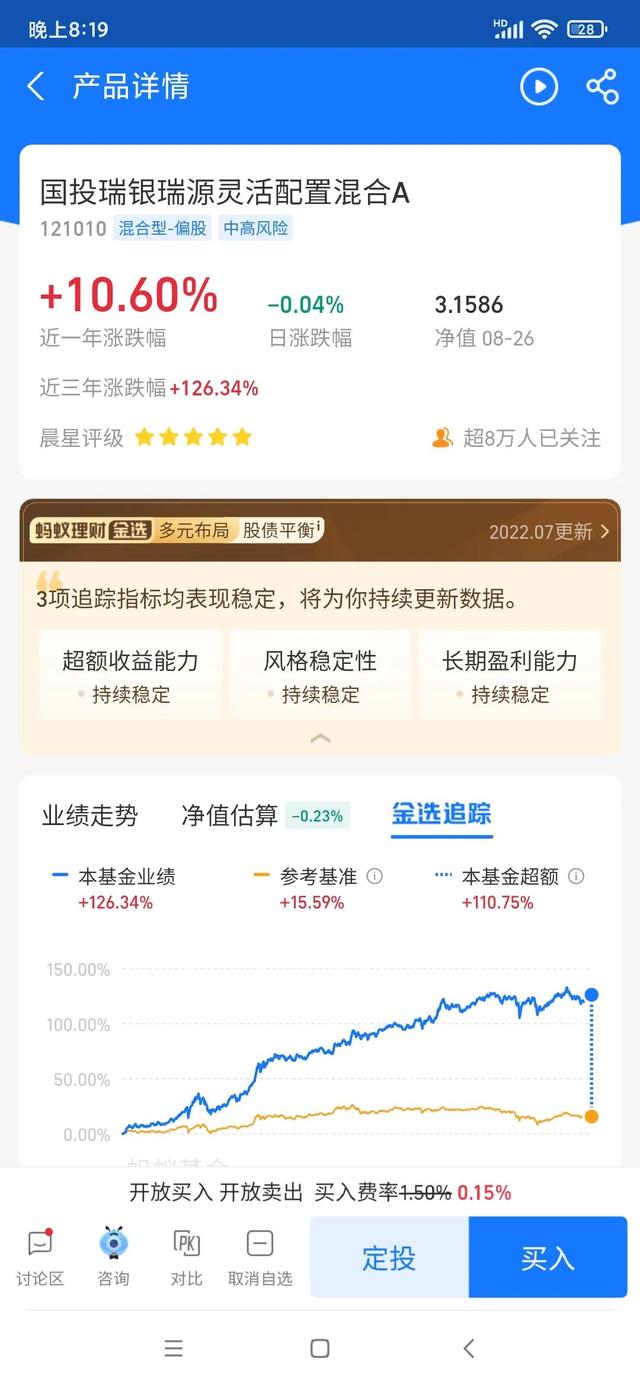Start a 定投 regular investment plan

(x=389, y=1257)
